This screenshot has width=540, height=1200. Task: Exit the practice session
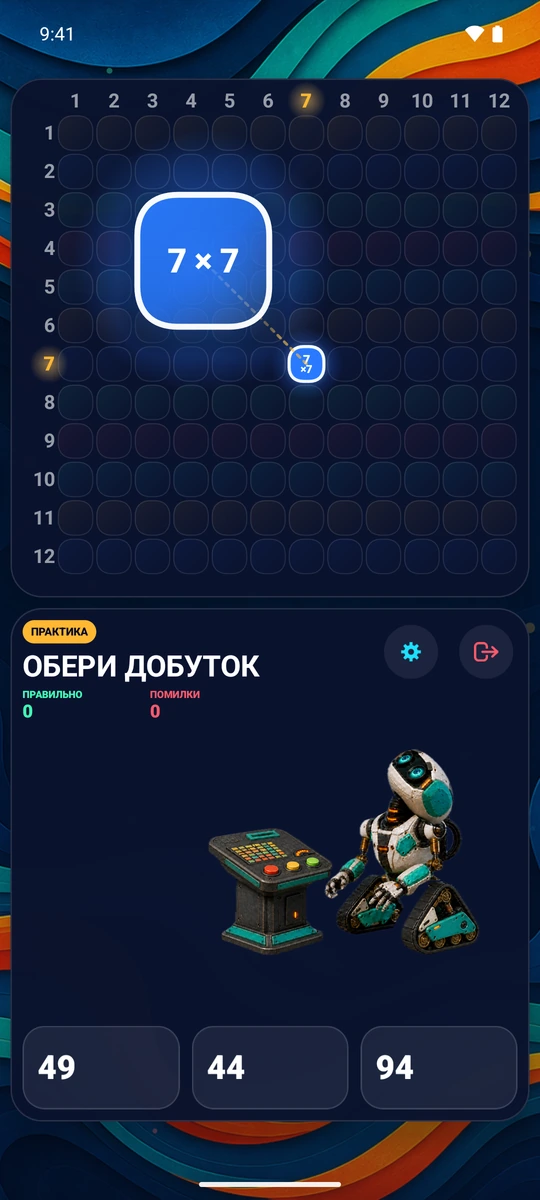tap(486, 652)
